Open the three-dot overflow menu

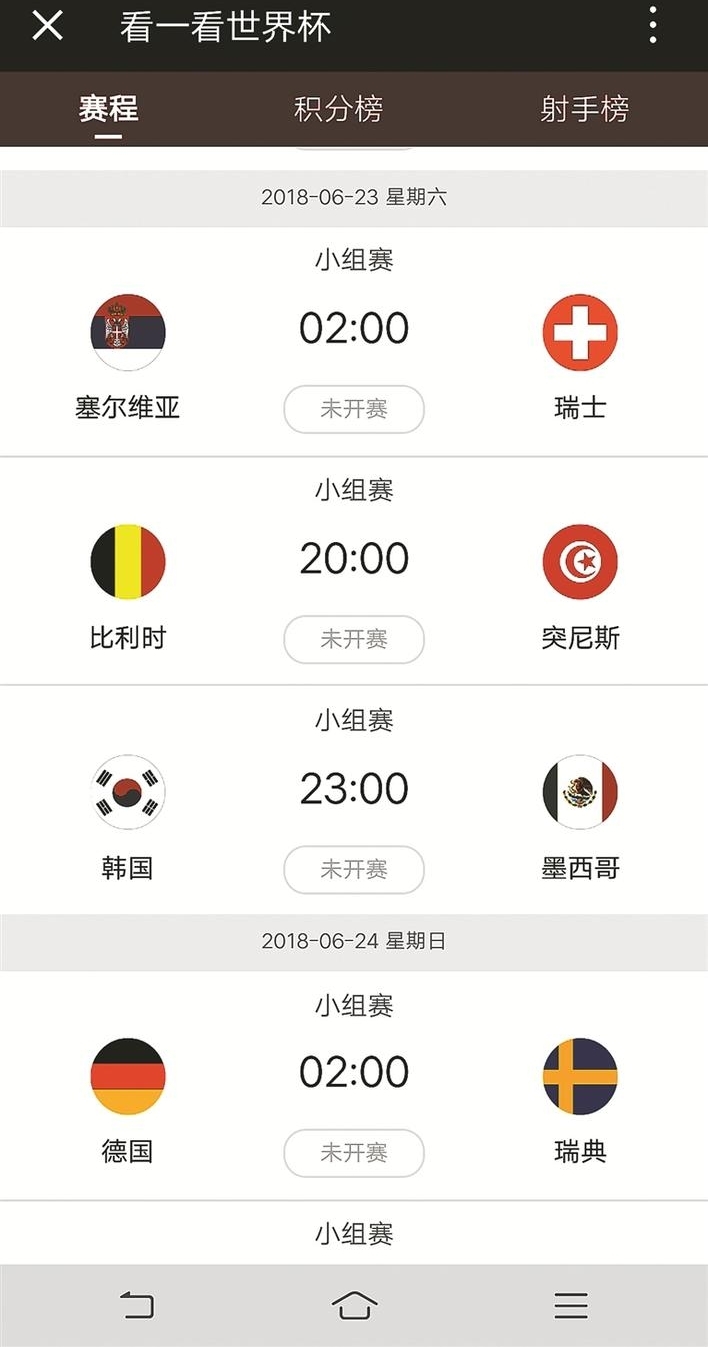tap(653, 26)
